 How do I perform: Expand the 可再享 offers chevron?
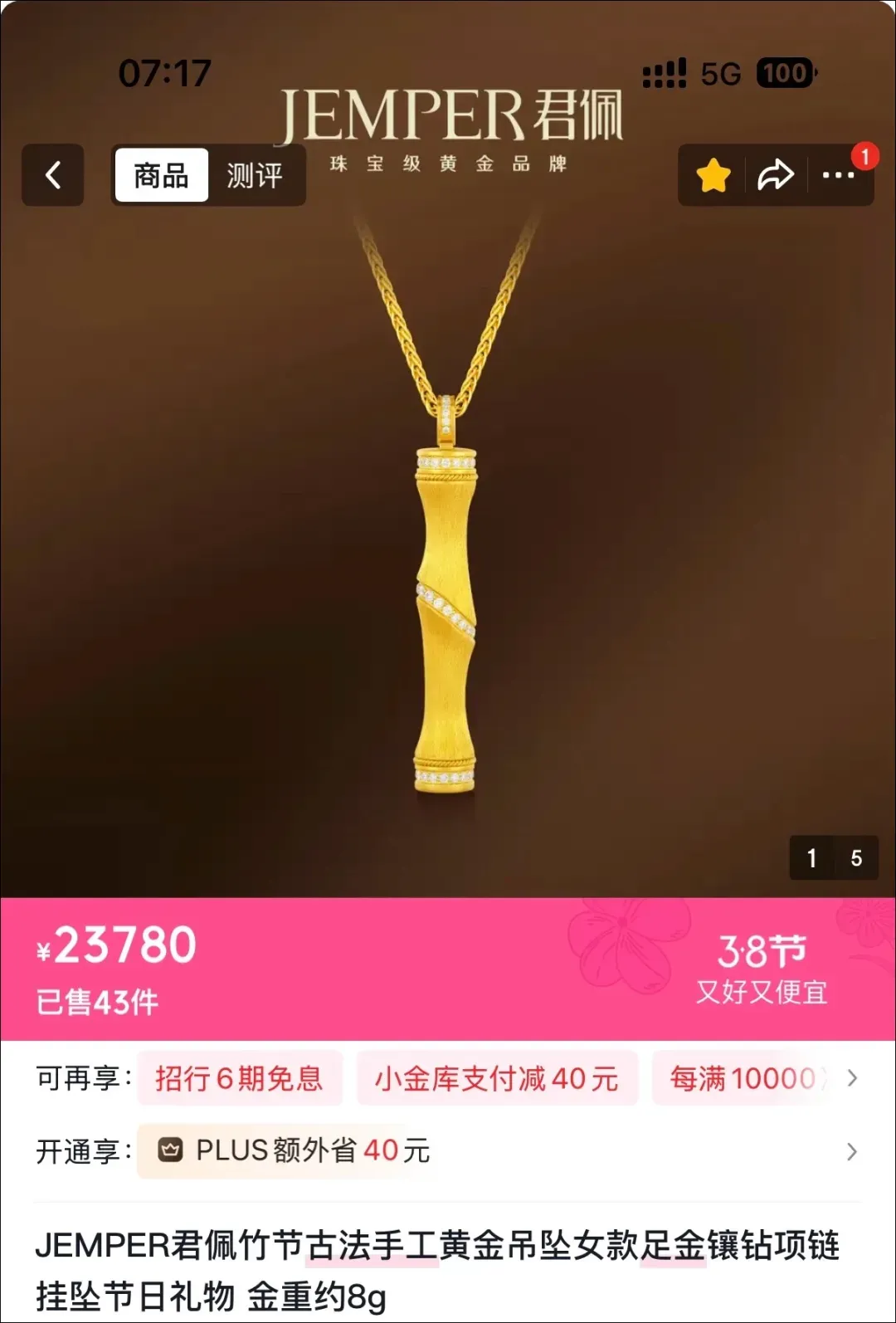852,1078
